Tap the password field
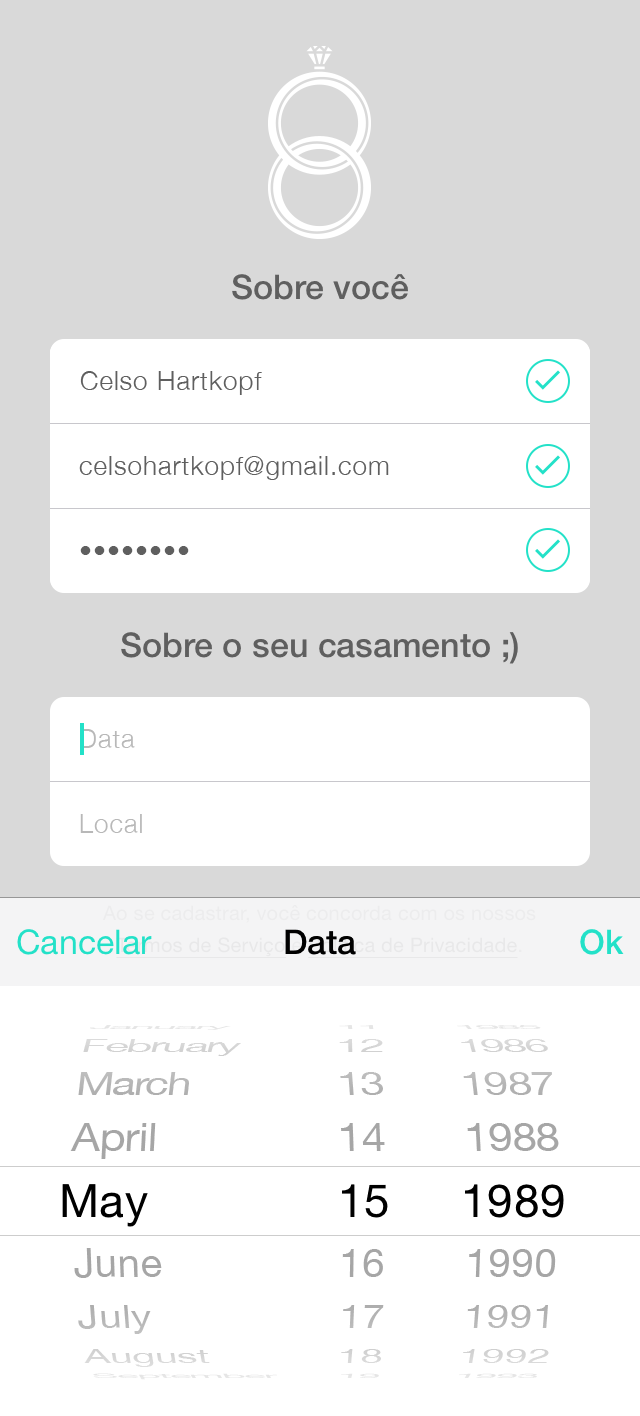 coord(320,551)
